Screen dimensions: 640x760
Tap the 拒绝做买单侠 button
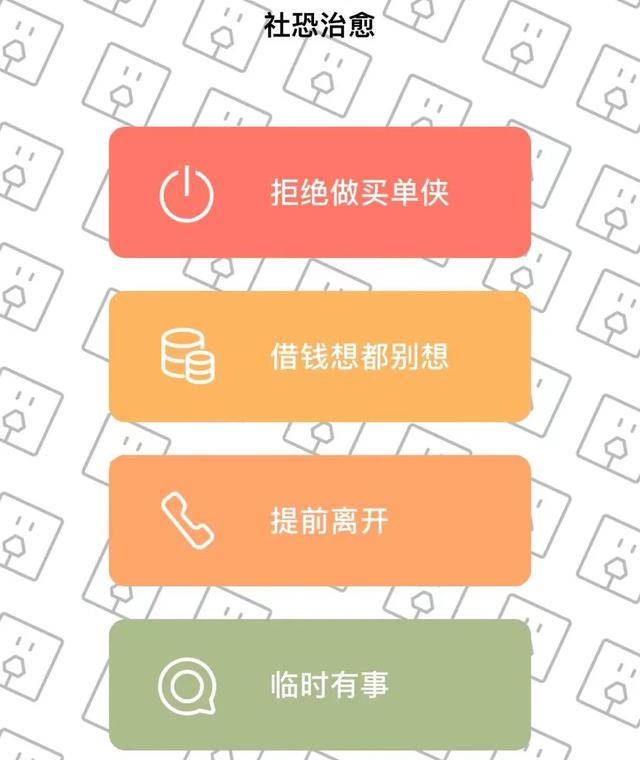tap(320, 192)
